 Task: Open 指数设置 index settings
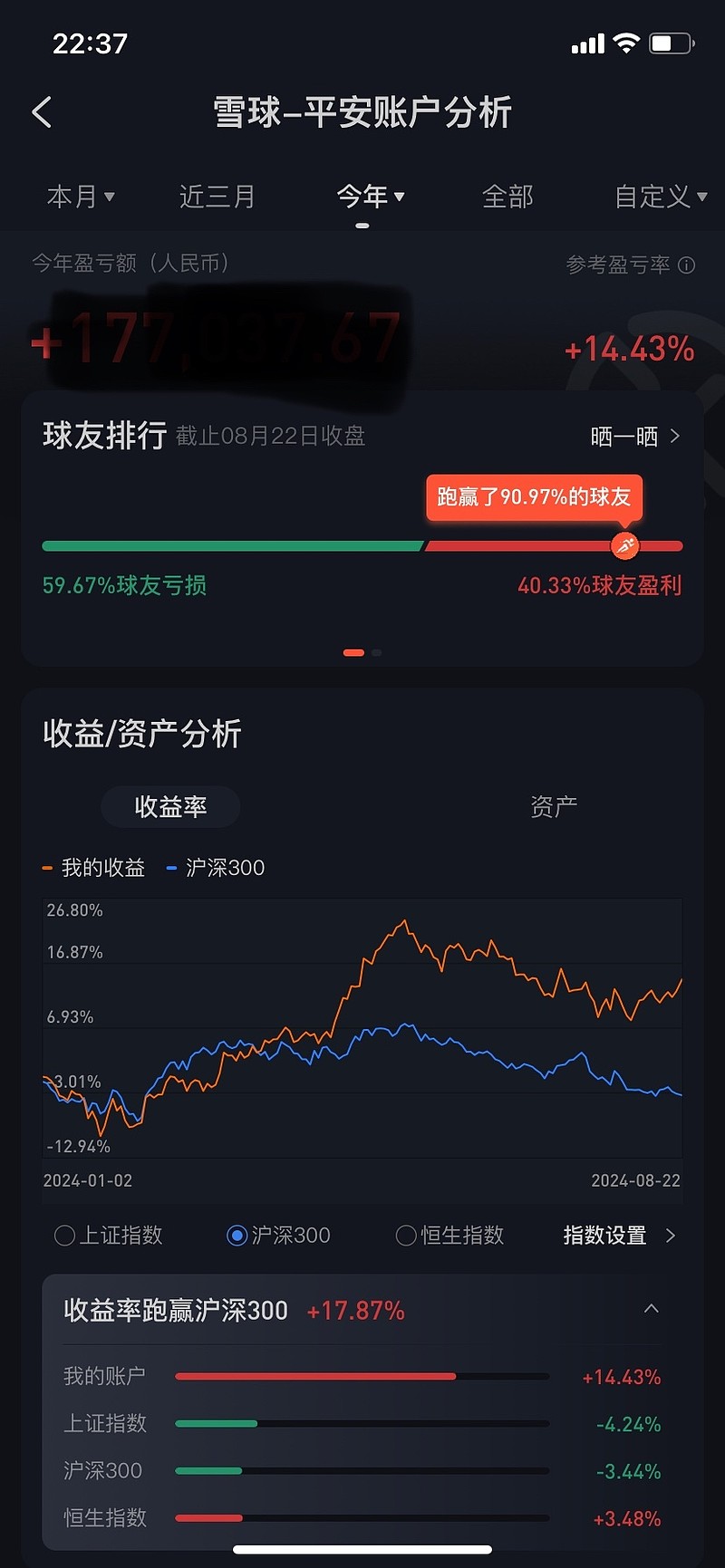point(620,1236)
